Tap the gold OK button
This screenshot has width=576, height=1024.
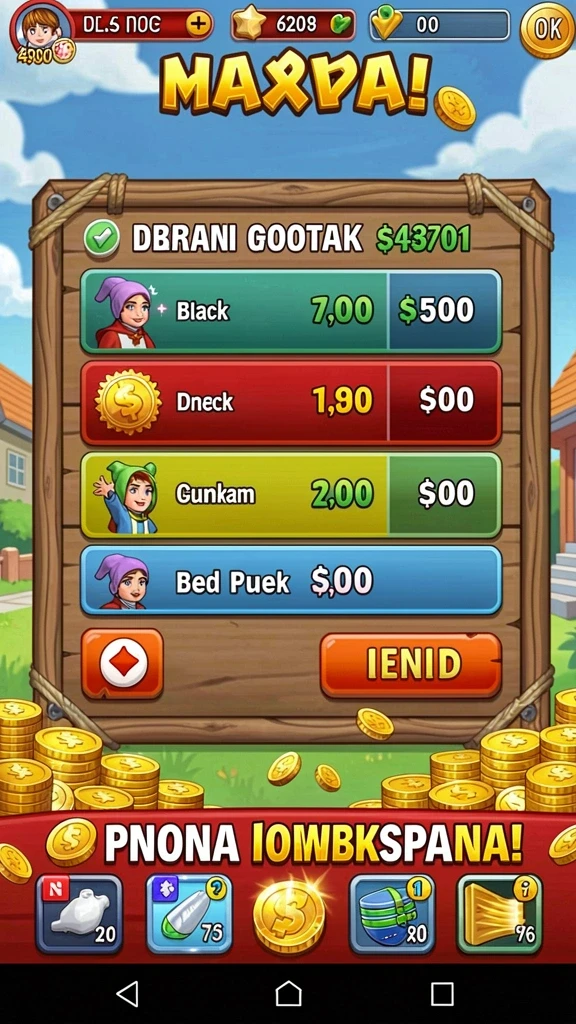coord(547,30)
